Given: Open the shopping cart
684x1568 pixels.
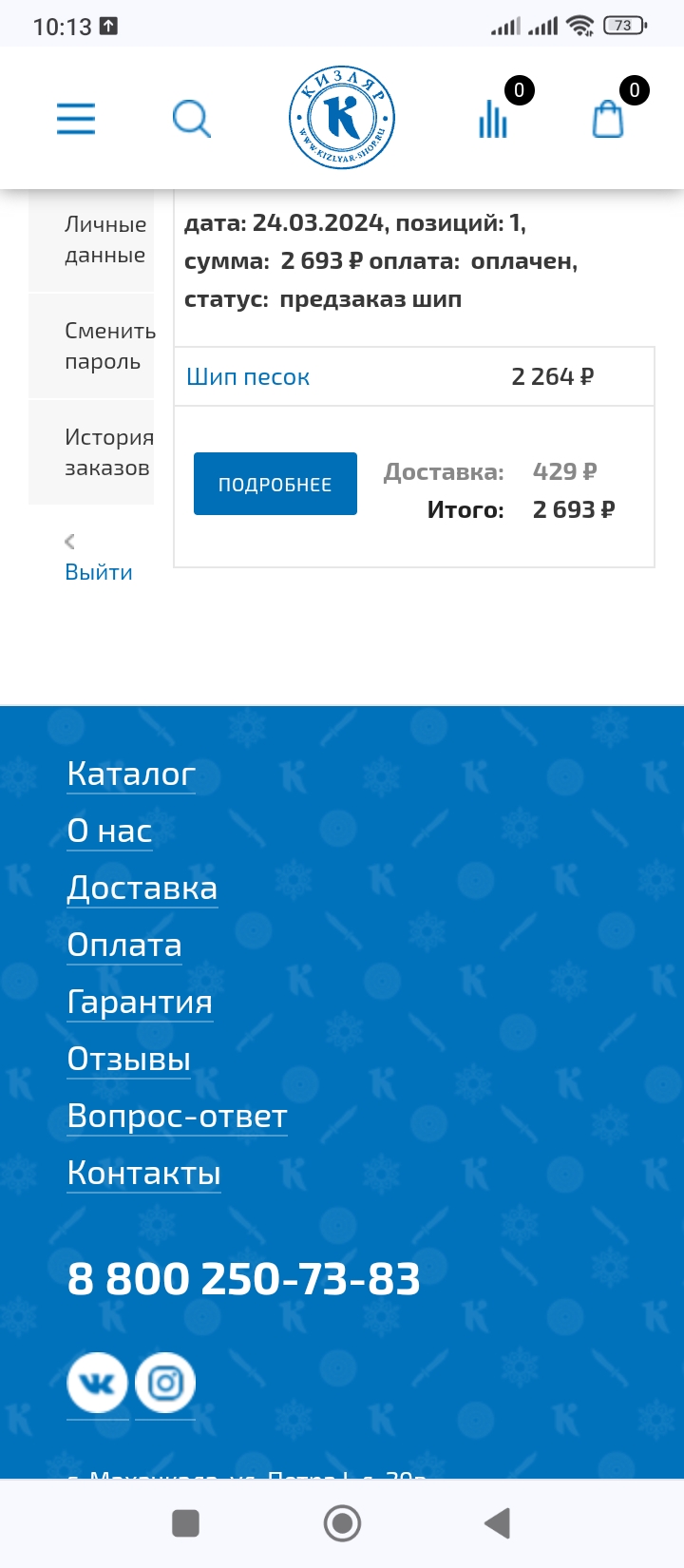Looking at the screenshot, I should click(x=608, y=120).
